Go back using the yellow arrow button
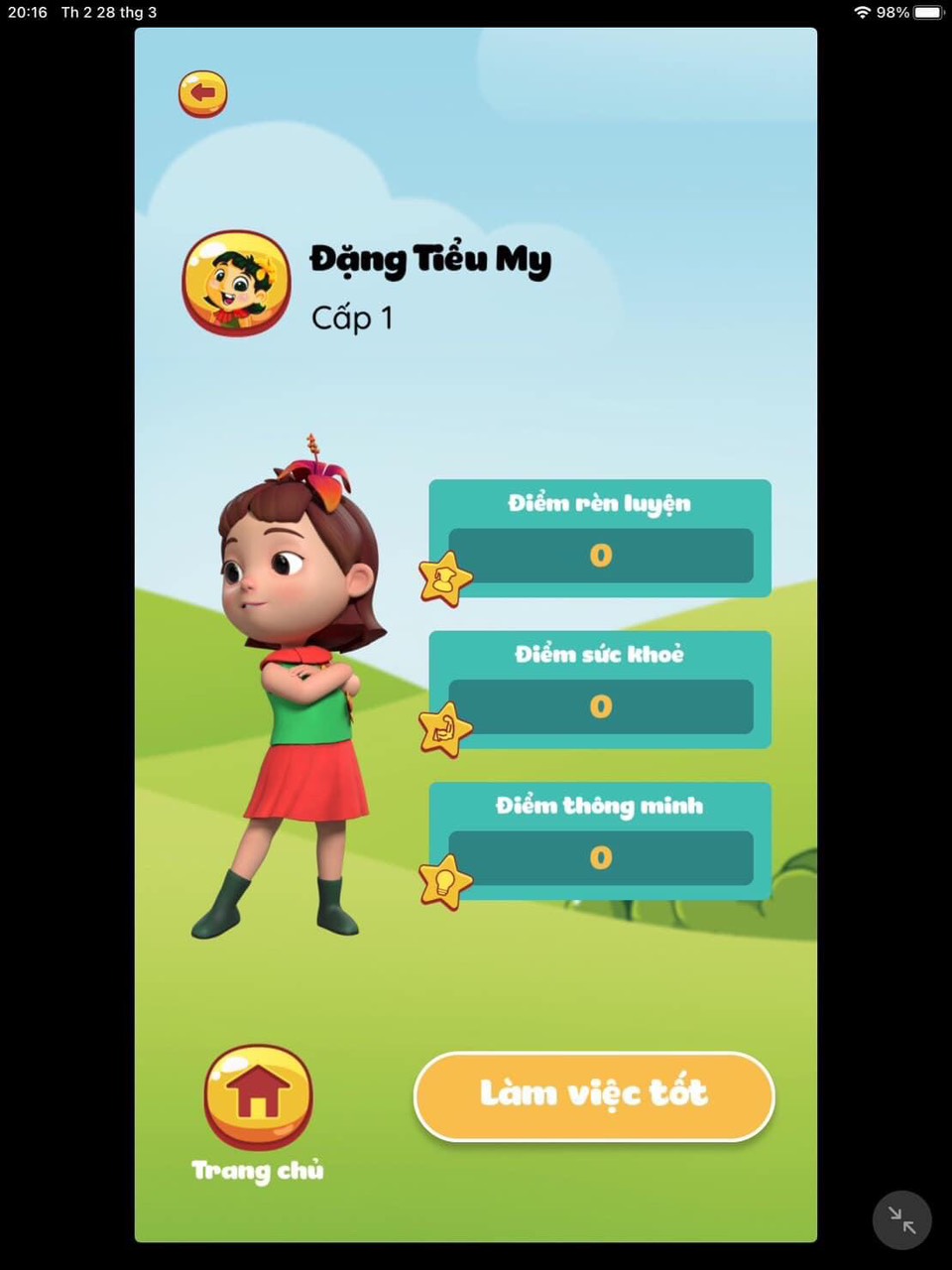 [x=203, y=94]
